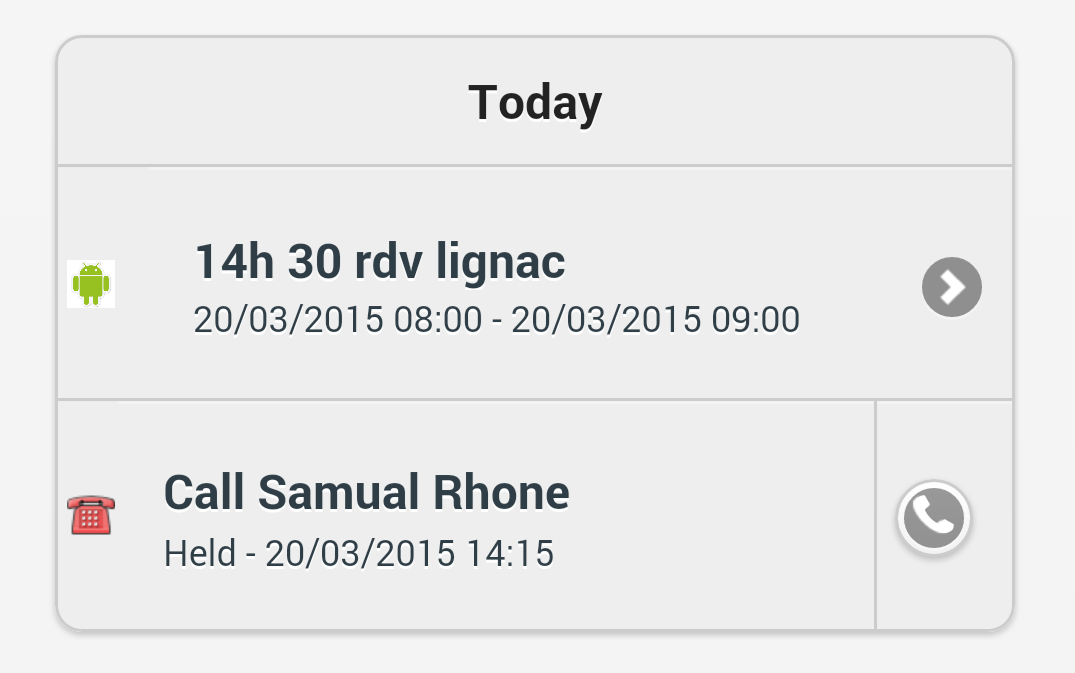This screenshot has height=673, width=1075.
Task: Tap the arrow beside 14h 30 rdv lignac
Action: tap(951, 288)
